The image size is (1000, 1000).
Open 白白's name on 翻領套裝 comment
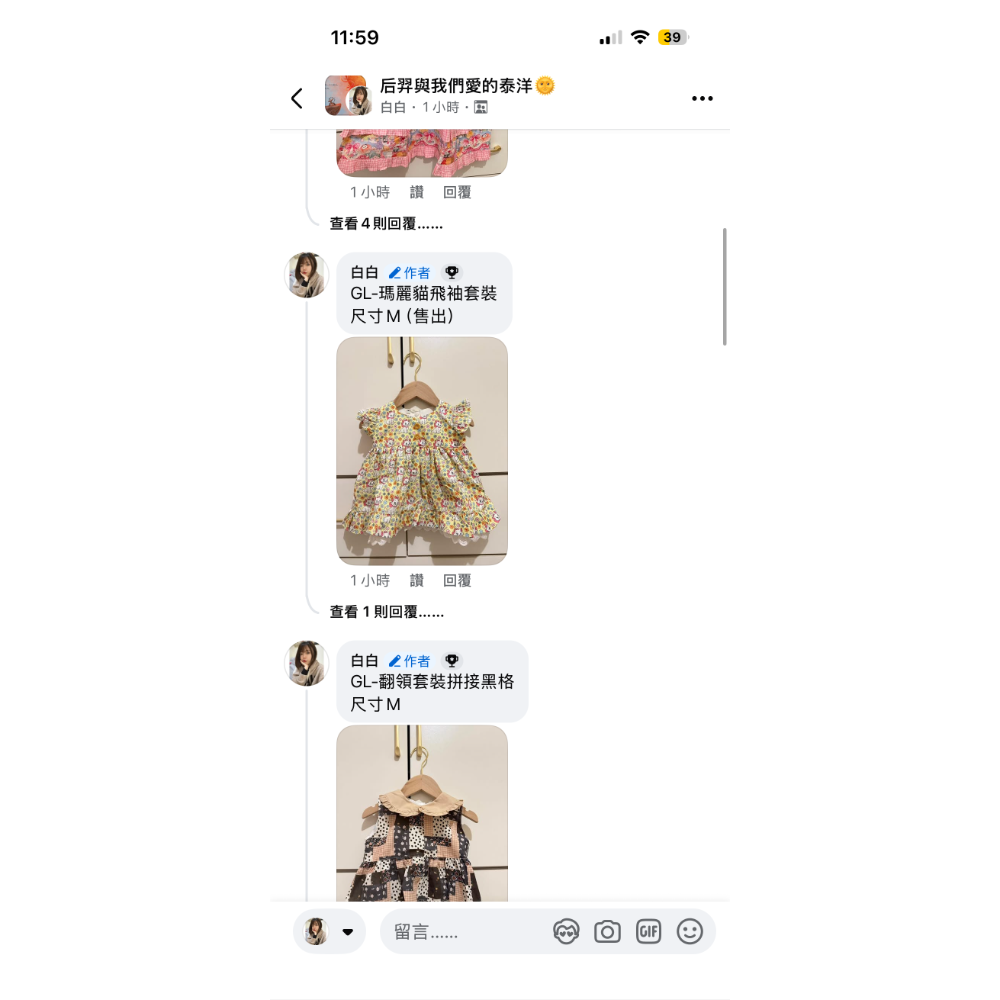364,661
